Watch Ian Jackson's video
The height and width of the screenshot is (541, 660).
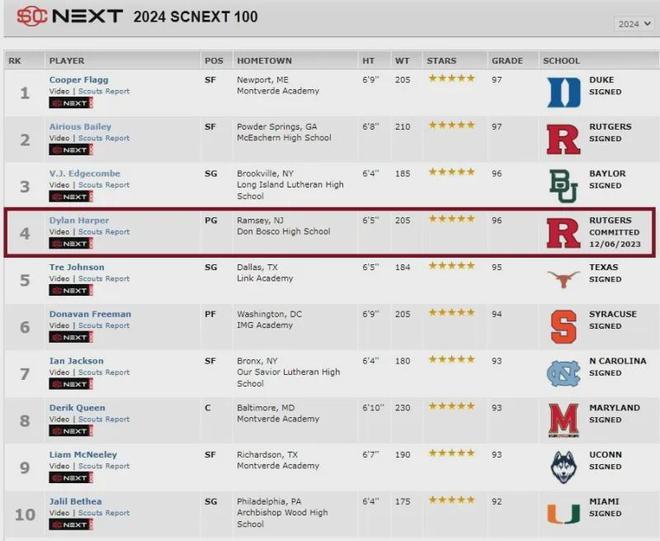tap(59, 372)
